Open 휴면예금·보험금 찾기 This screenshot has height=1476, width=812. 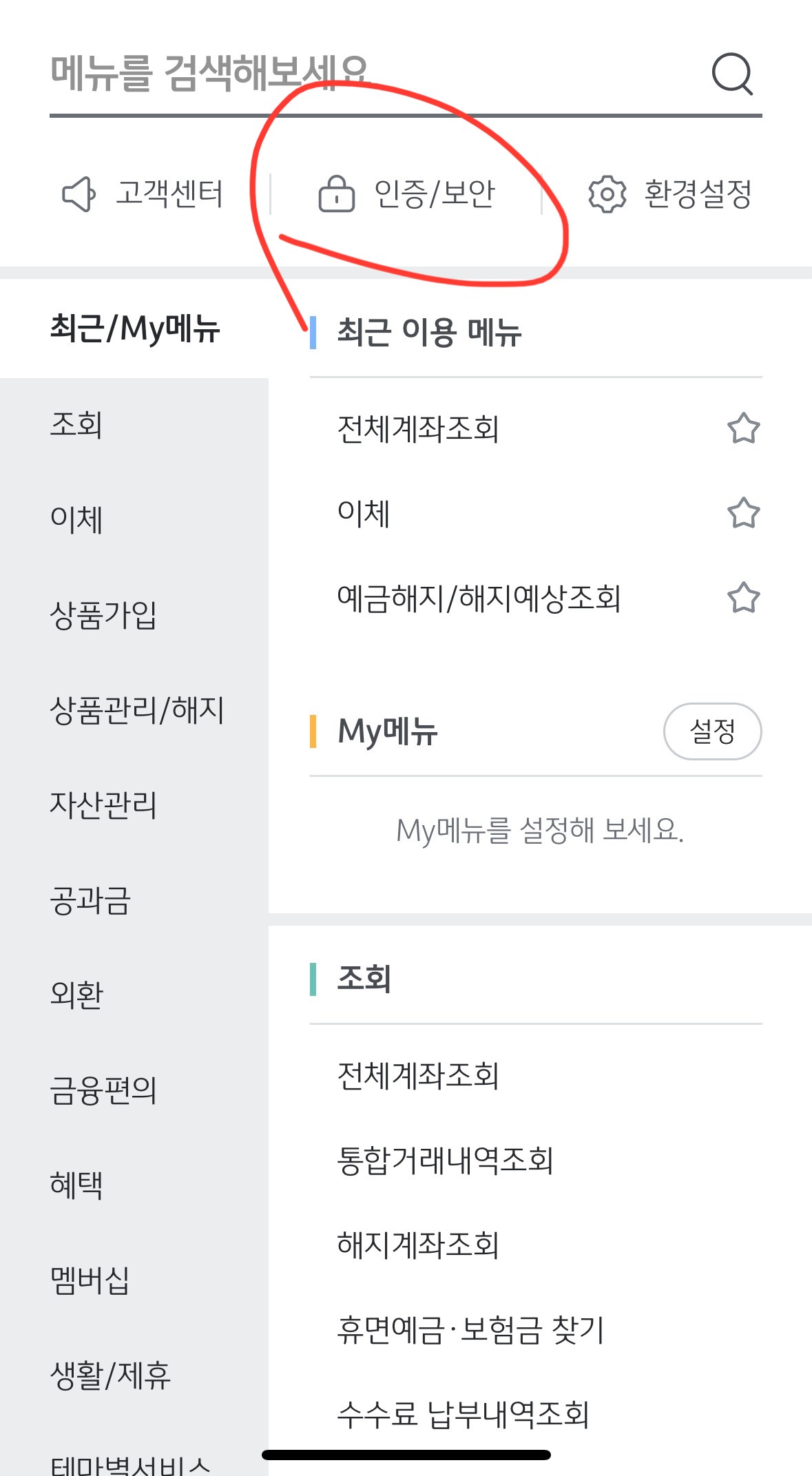point(470,1330)
